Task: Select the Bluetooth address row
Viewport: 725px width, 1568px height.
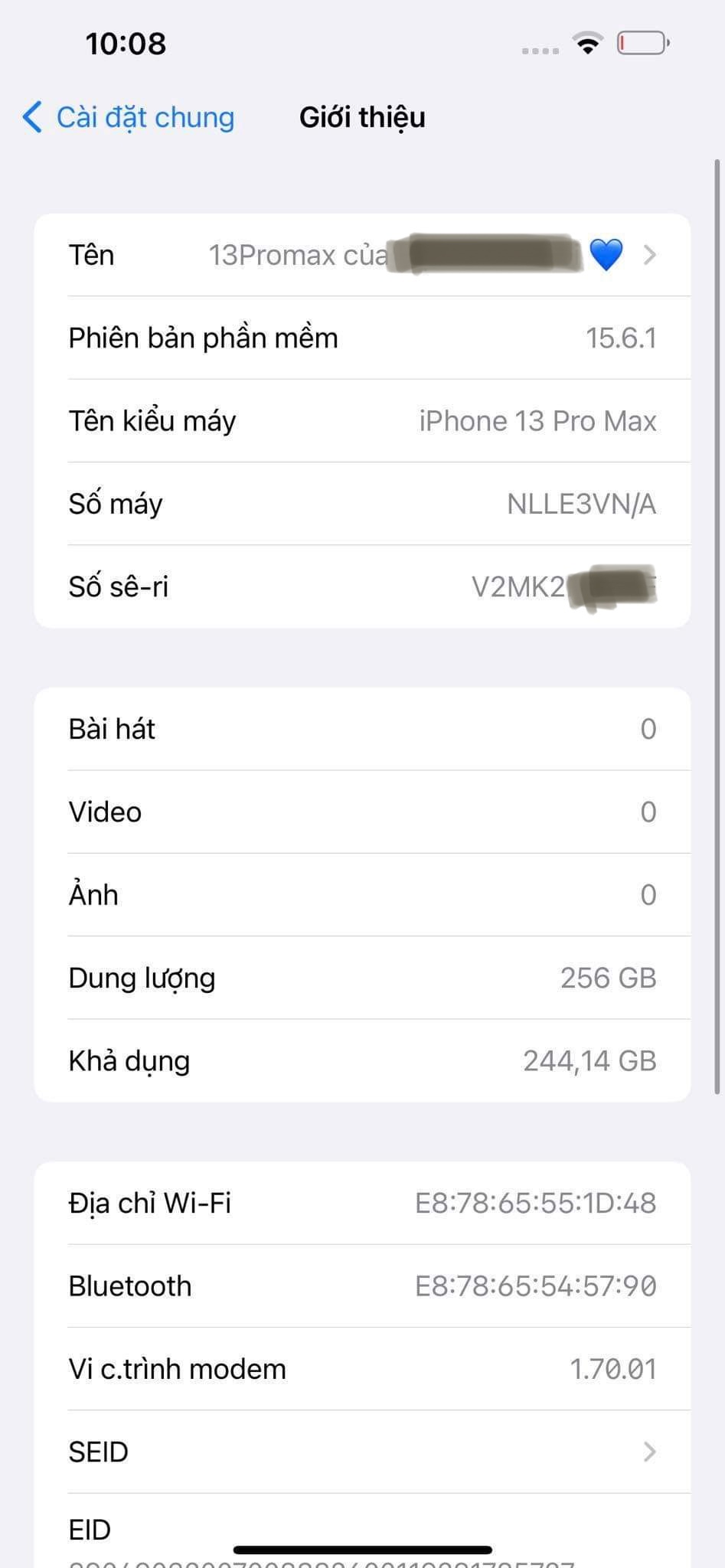Action: point(362,1286)
